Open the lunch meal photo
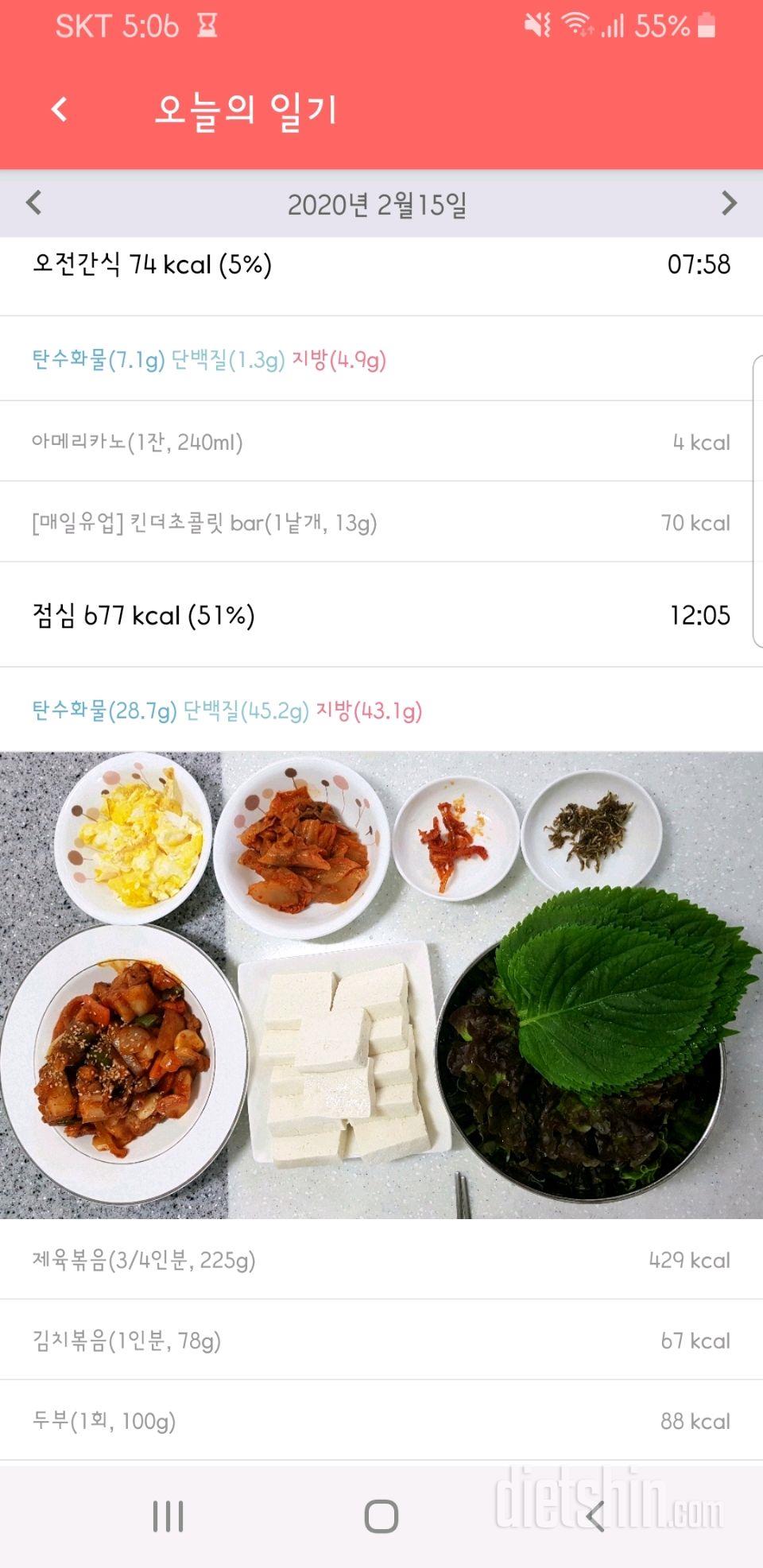763x1568 pixels. [x=381, y=985]
